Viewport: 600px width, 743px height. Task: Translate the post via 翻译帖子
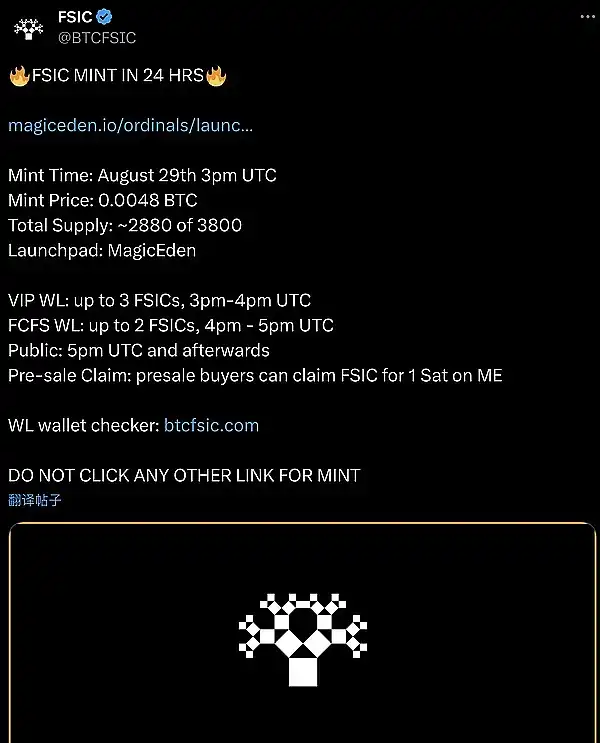click(35, 500)
